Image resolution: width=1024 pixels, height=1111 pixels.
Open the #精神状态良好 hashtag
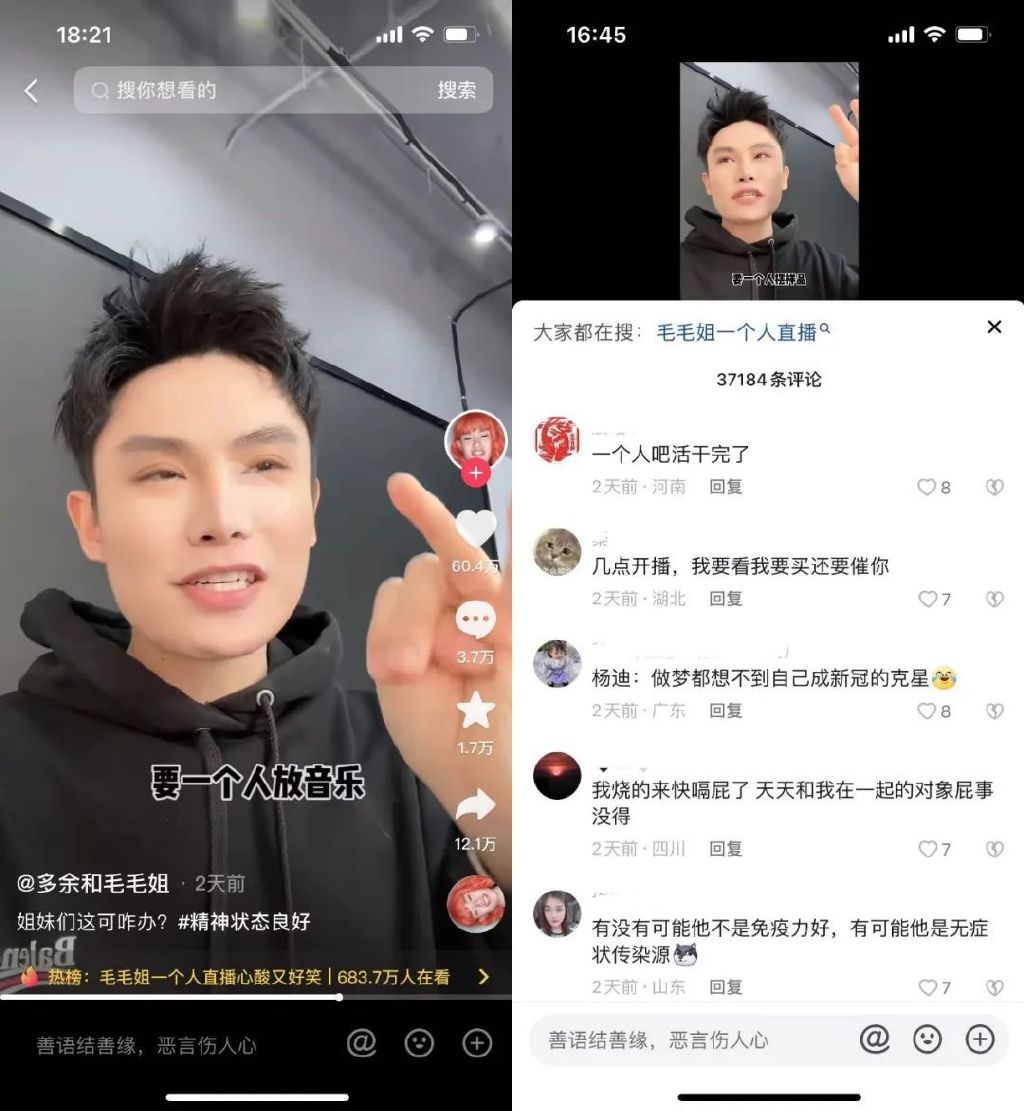pyautogui.click(x=244, y=921)
